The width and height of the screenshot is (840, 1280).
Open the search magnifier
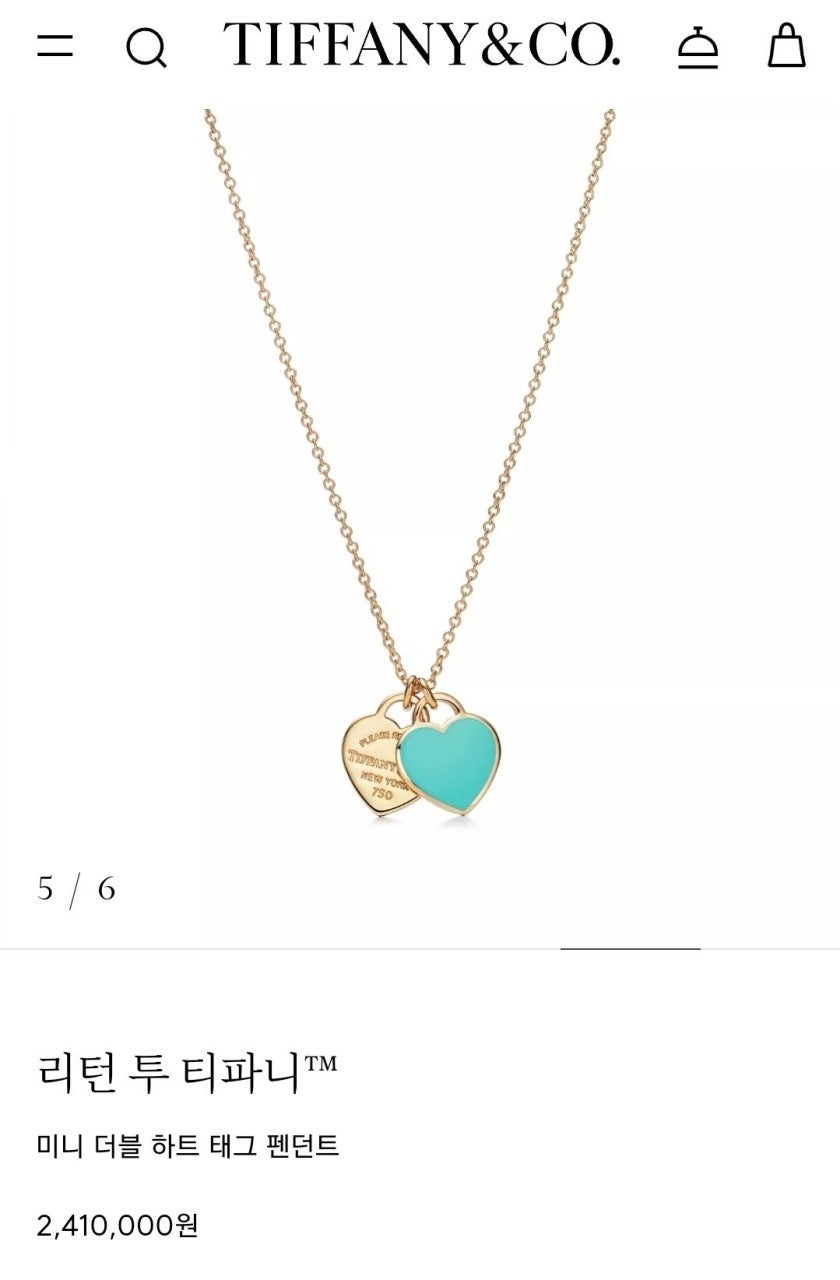[146, 47]
